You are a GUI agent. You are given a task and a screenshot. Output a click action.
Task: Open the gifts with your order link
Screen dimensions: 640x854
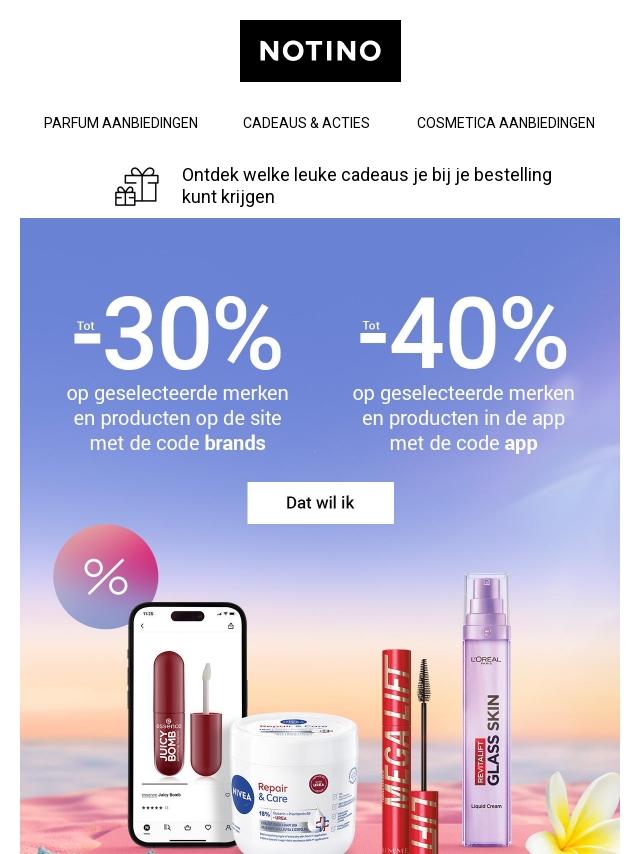333,186
